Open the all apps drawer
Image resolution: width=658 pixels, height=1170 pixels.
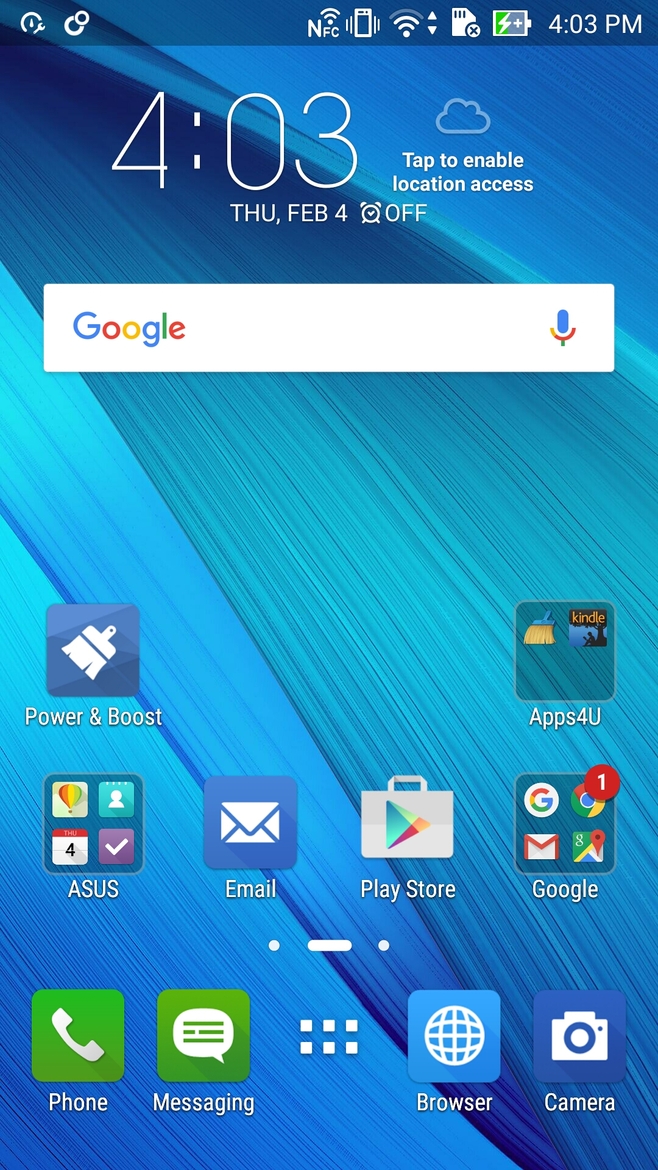[329, 1037]
